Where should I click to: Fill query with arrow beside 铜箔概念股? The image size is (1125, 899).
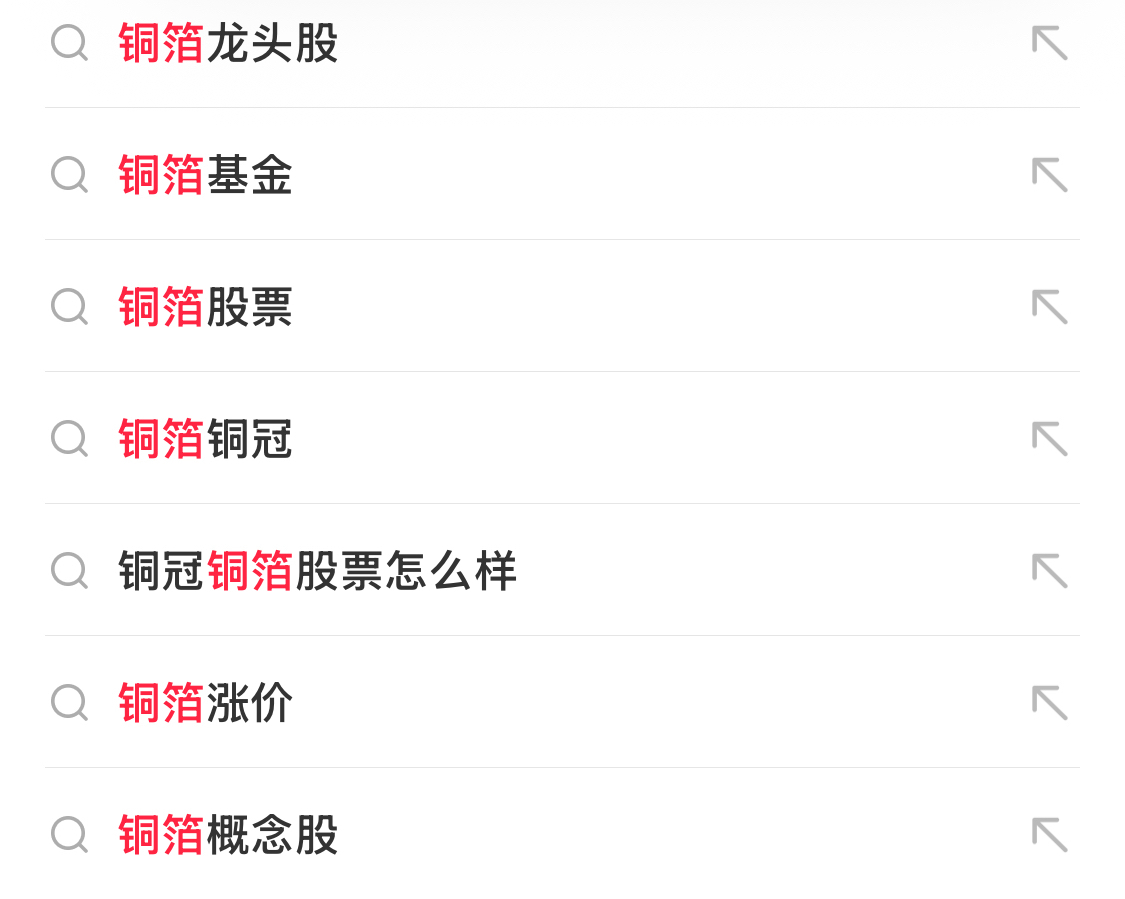[1050, 835]
